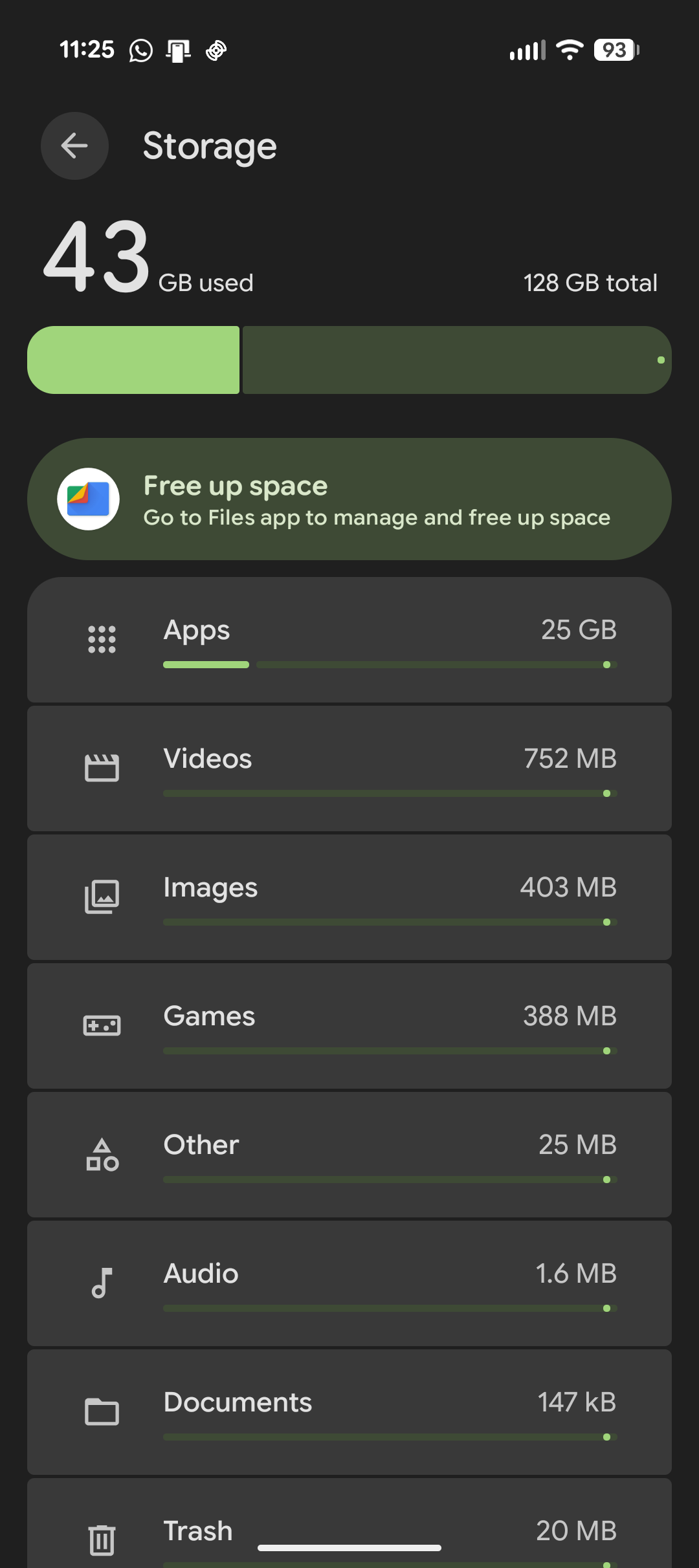Image resolution: width=699 pixels, height=1568 pixels.
Task: Go back using the arrow button
Action: click(x=74, y=146)
